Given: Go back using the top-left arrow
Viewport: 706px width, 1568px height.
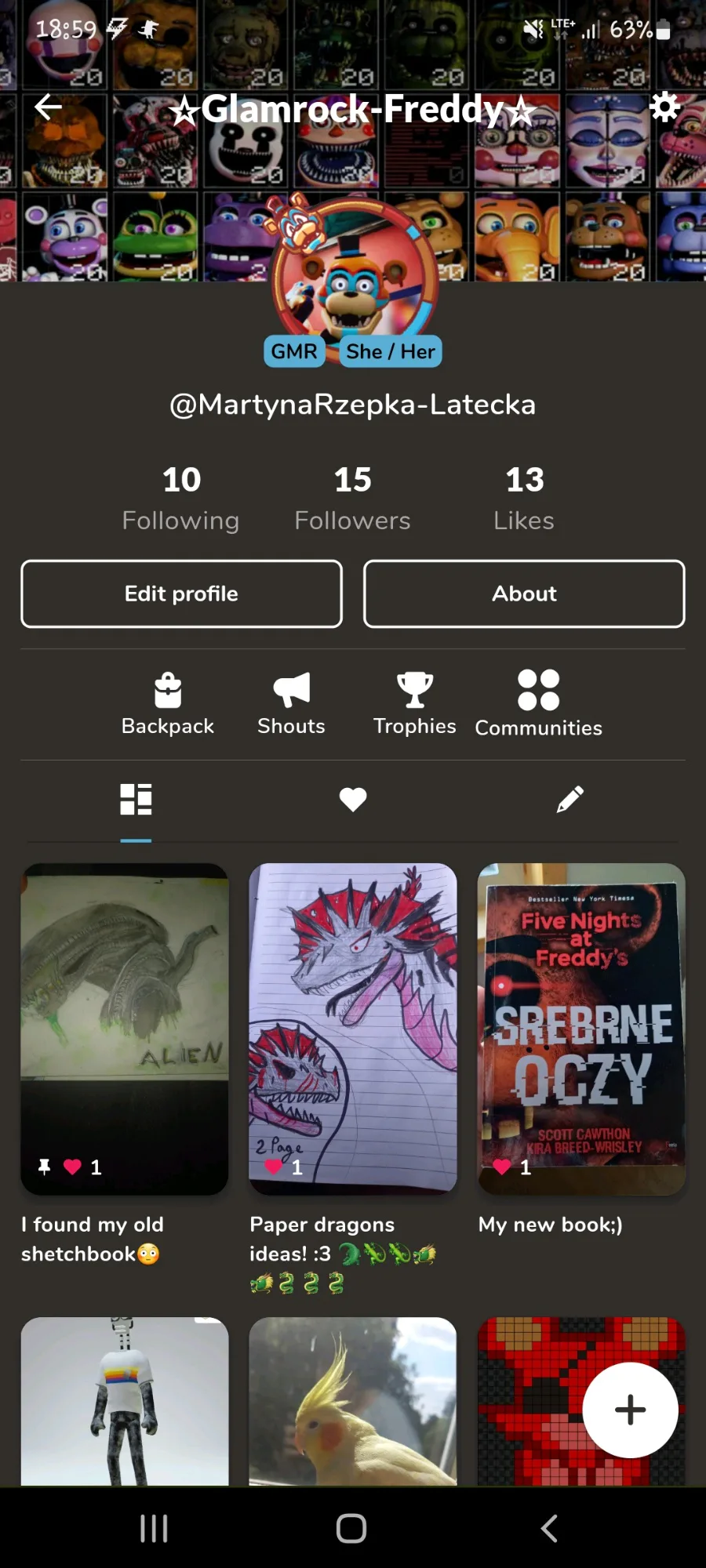Looking at the screenshot, I should coord(48,107).
